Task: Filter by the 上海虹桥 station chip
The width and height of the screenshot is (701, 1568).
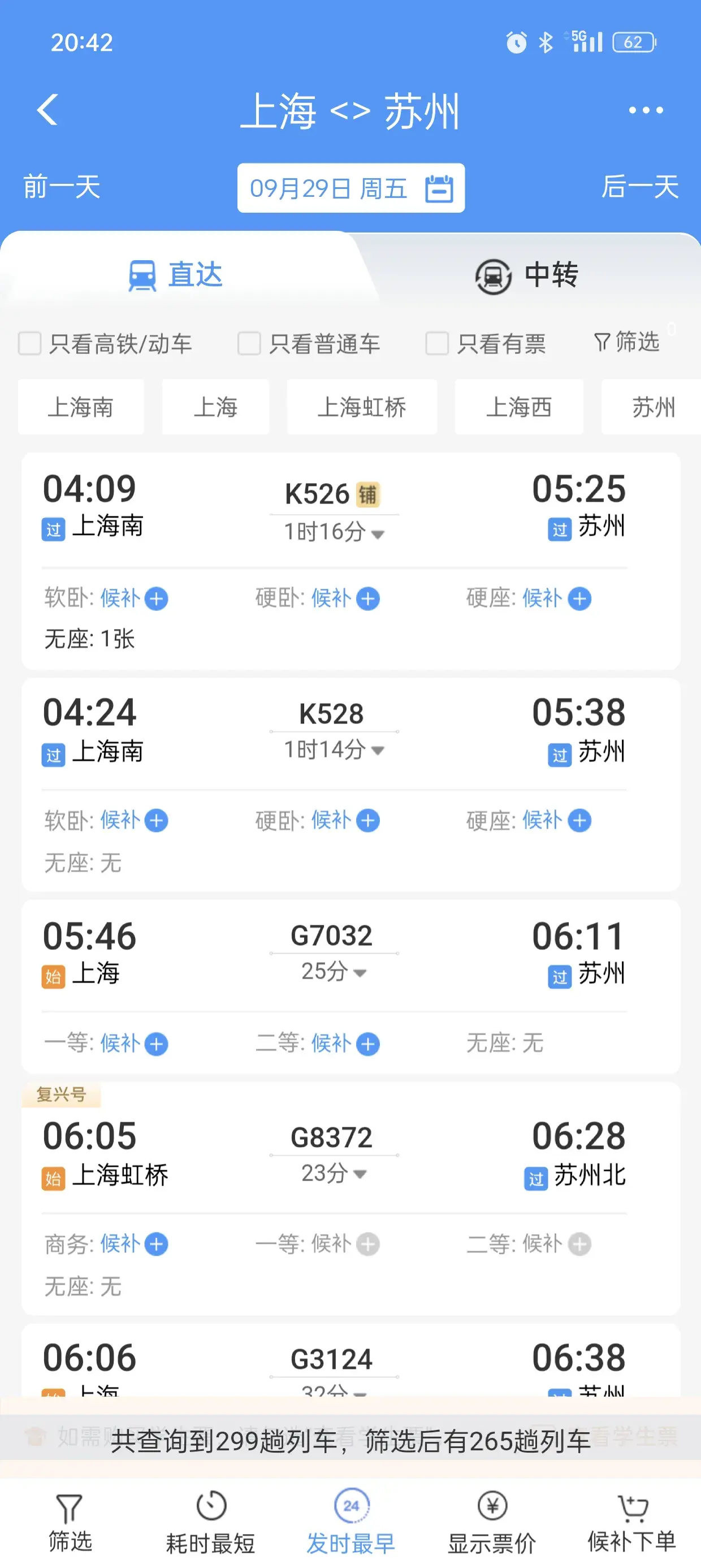Action: coord(361,407)
